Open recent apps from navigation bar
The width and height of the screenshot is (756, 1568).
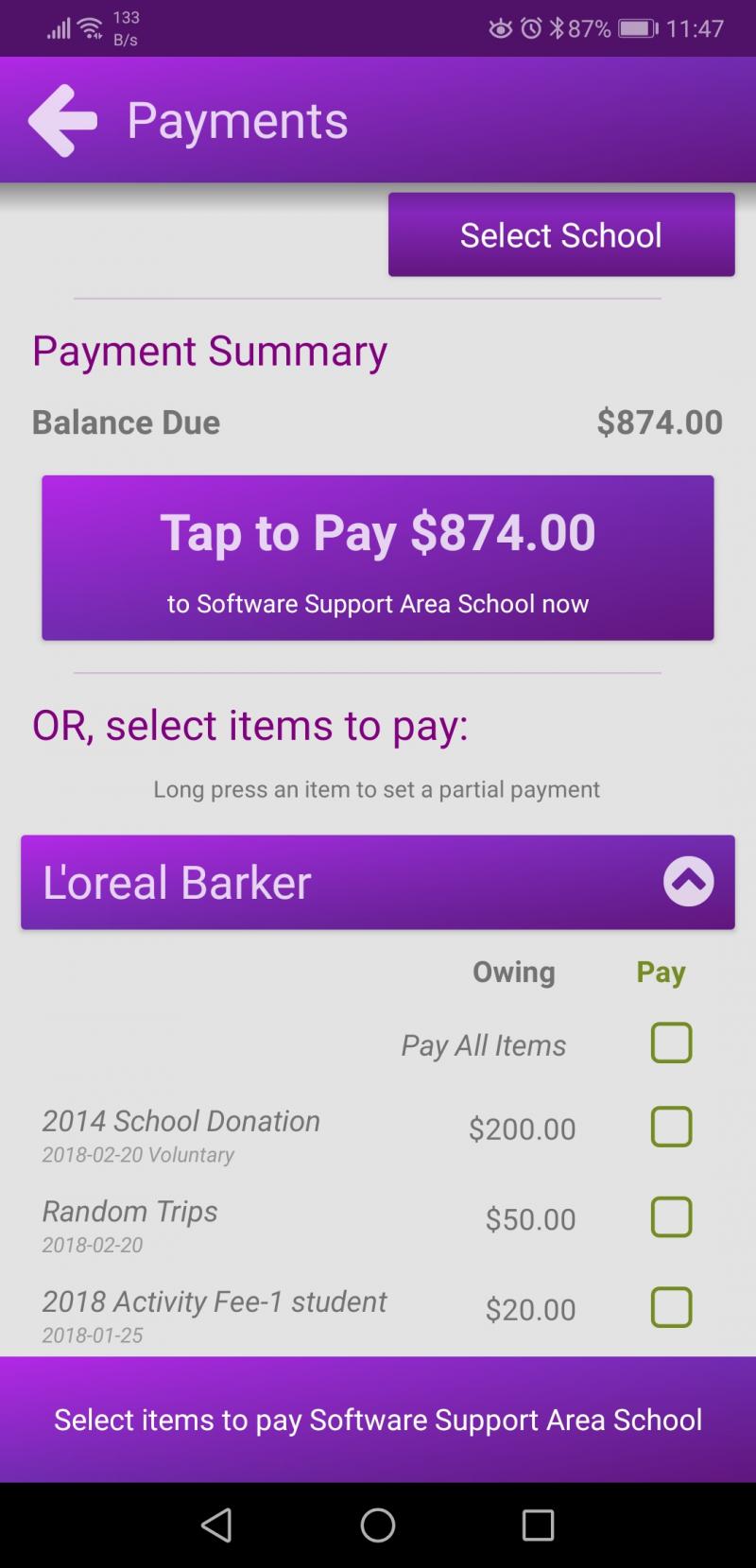click(538, 1524)
